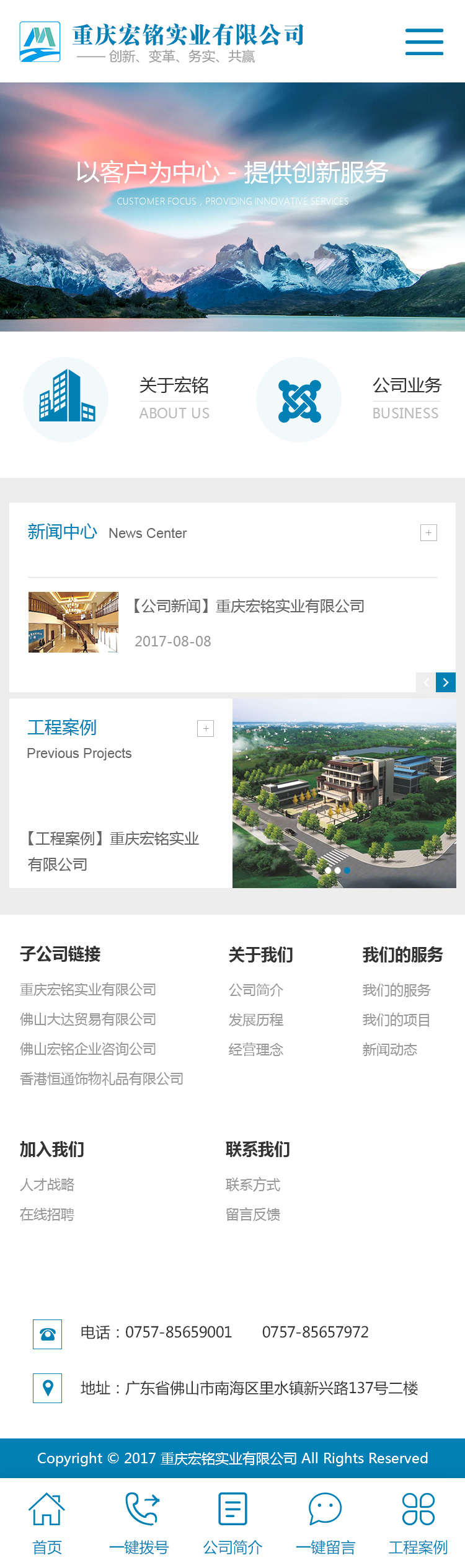
Task: Open the 公司新闻 article dated 2017-08-08
Action: (x=247, y=606)
